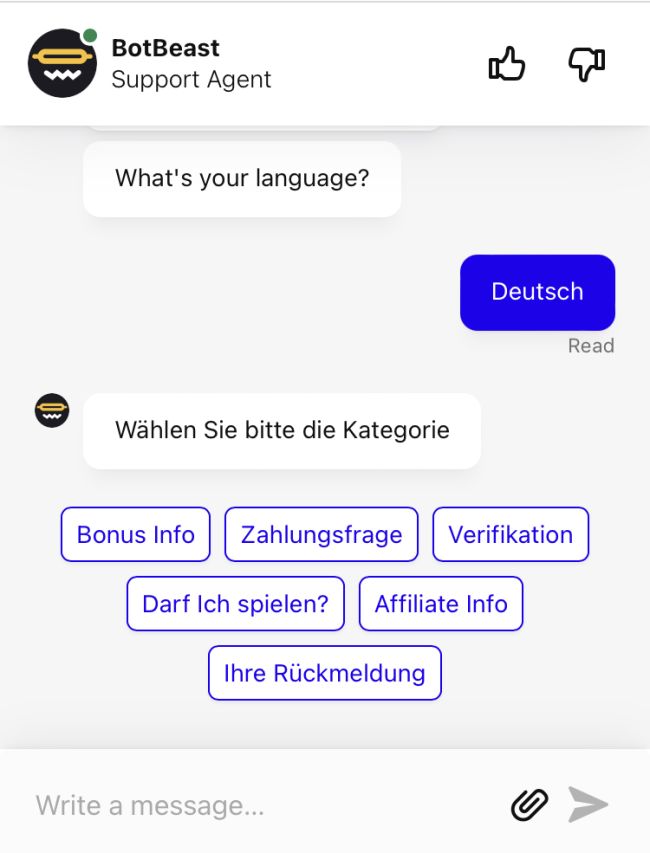Select the Bonus Info category
The image size is (650, 853).
(136, 534)
